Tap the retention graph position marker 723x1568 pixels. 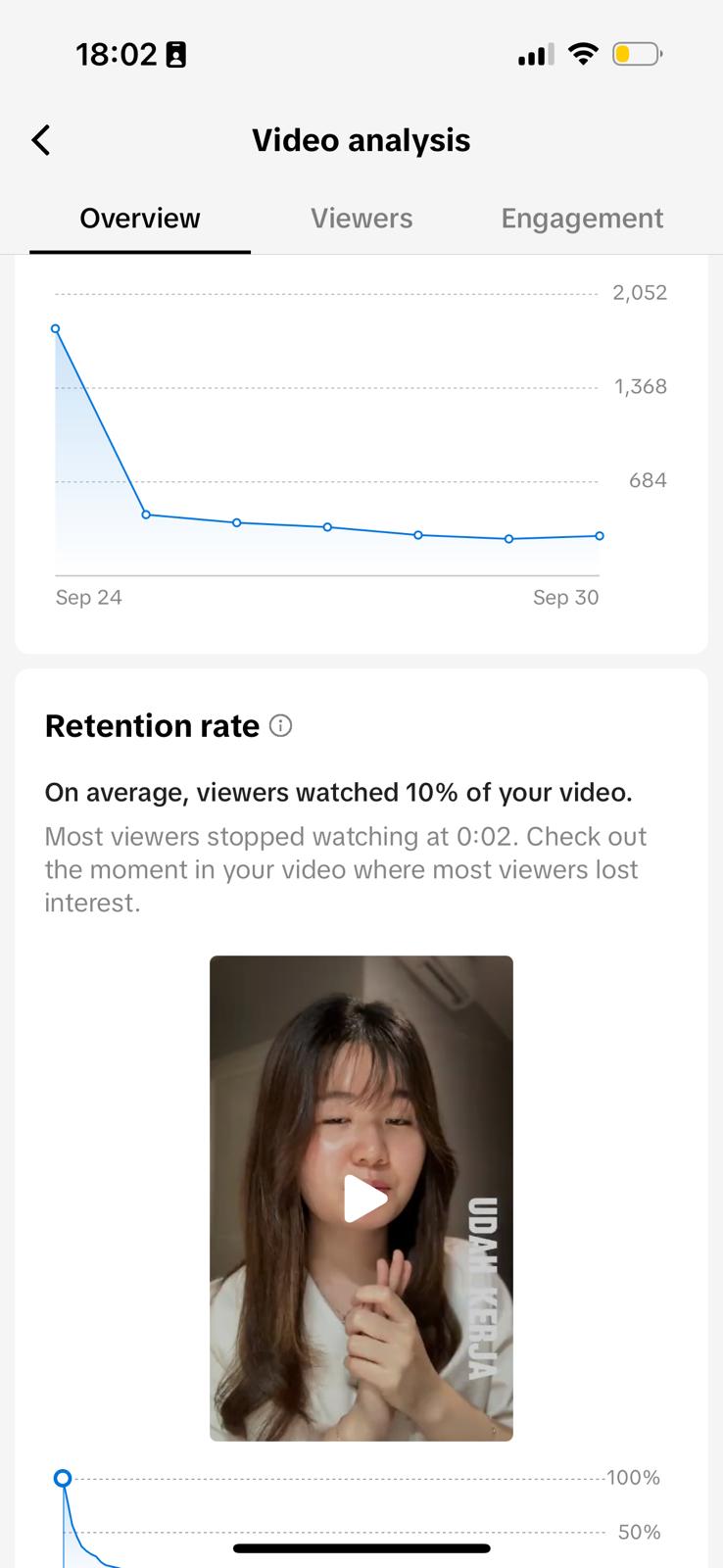(x=63, y=1478)
